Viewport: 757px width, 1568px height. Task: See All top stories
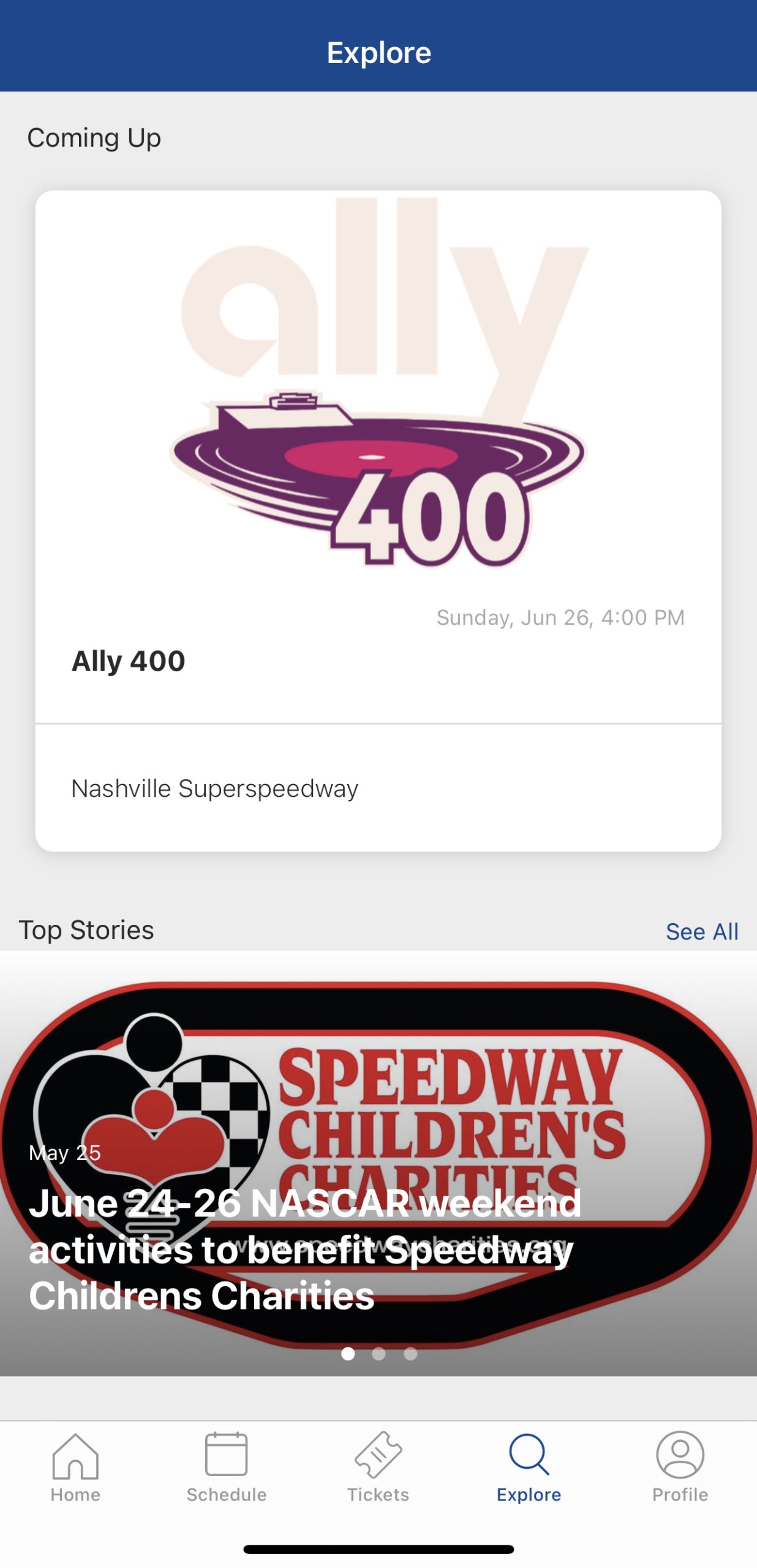[x=702, y=932]
